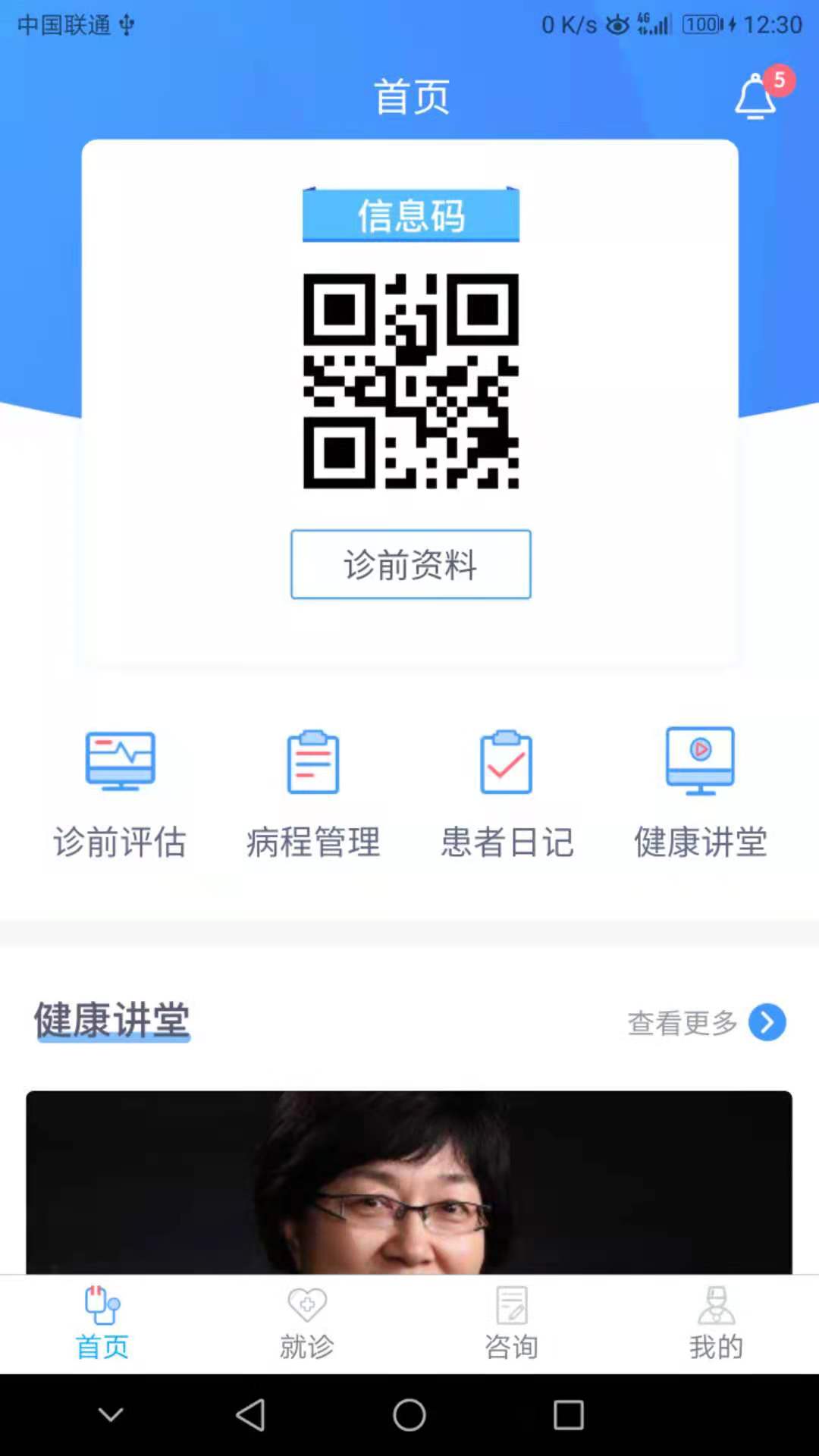Open the notifications bell
819x1456 pixels.
point(755,97)
